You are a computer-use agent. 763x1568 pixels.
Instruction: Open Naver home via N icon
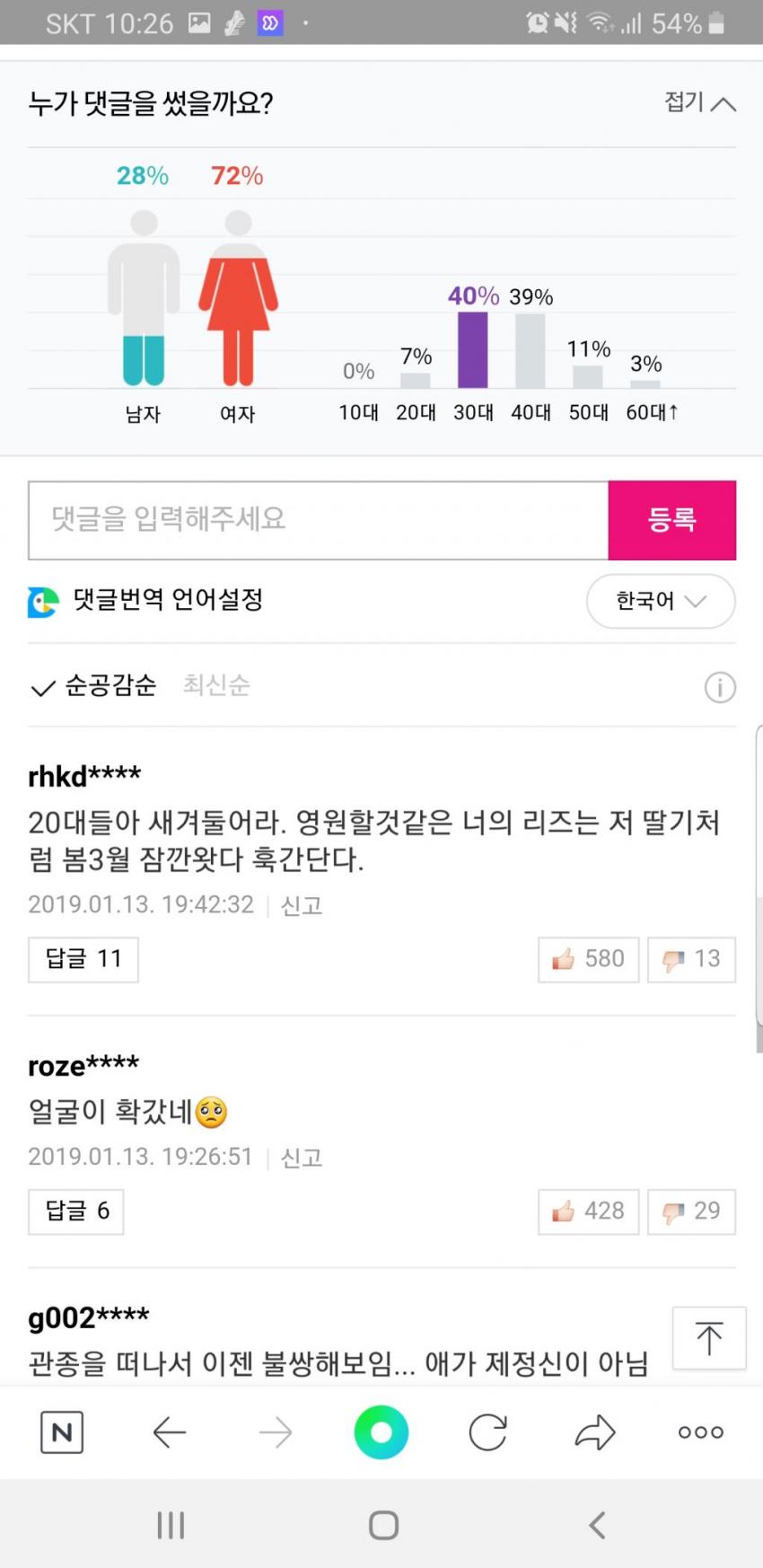[62, 1432]
